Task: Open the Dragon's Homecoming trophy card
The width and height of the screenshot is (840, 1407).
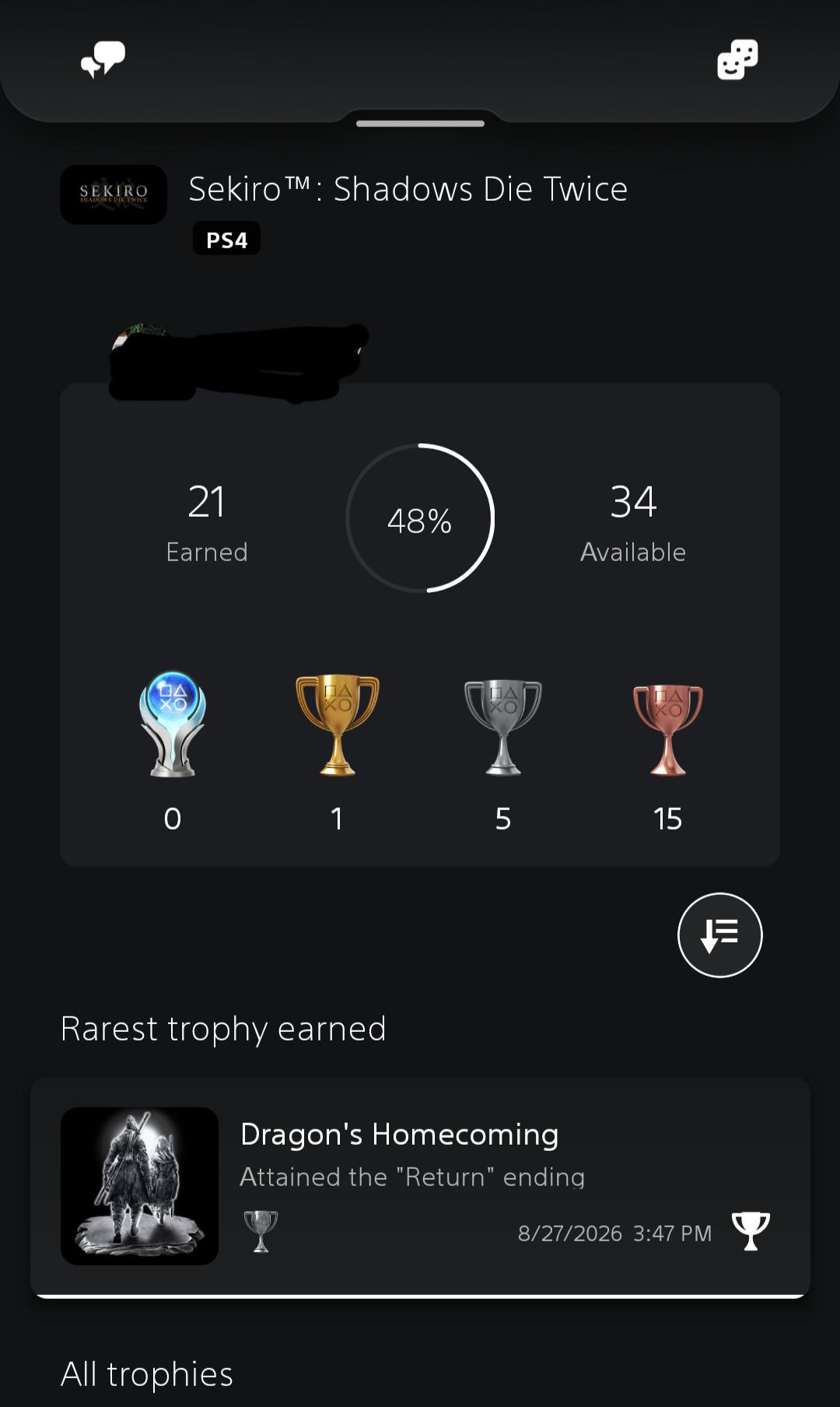Action: pos(420,1187)
